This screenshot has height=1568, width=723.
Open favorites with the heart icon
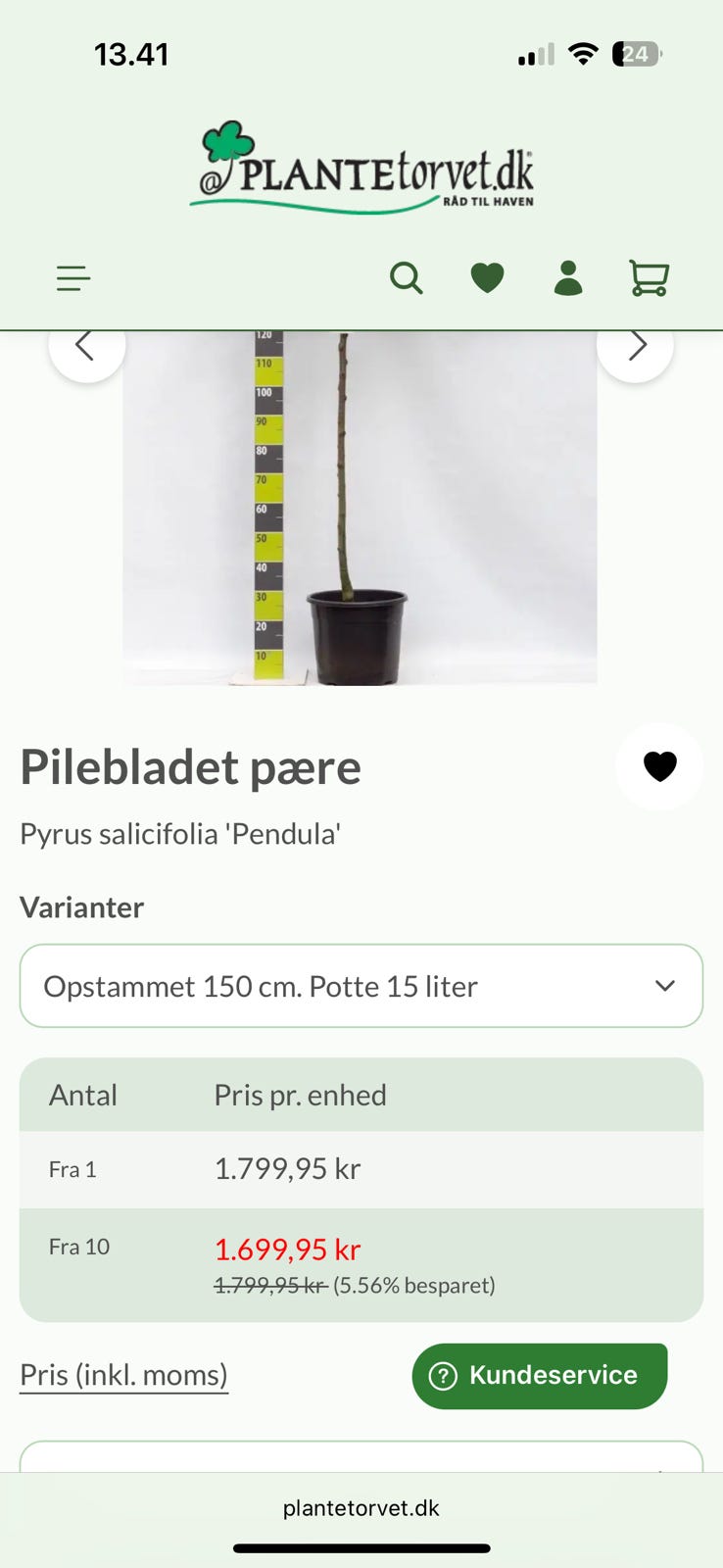click(x=487, y=277)
